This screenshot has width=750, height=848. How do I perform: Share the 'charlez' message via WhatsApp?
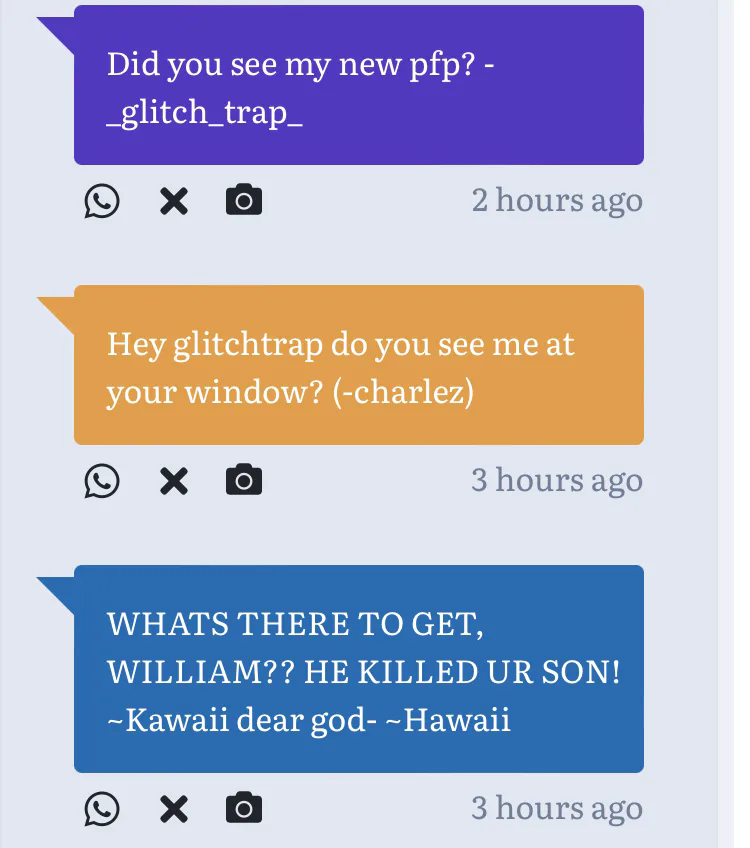click(x=101, y=481)
